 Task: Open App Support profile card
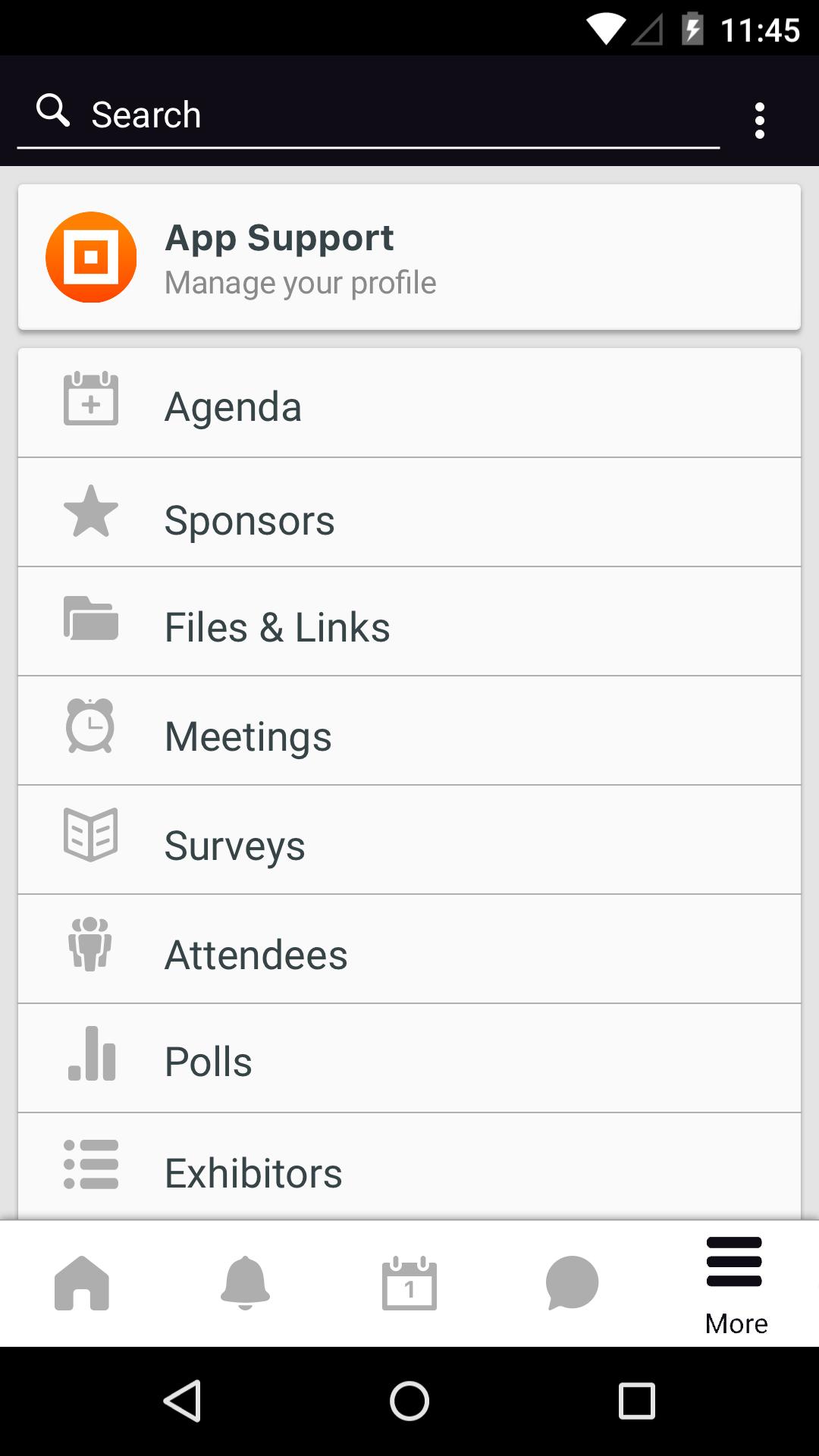(409, 258)
